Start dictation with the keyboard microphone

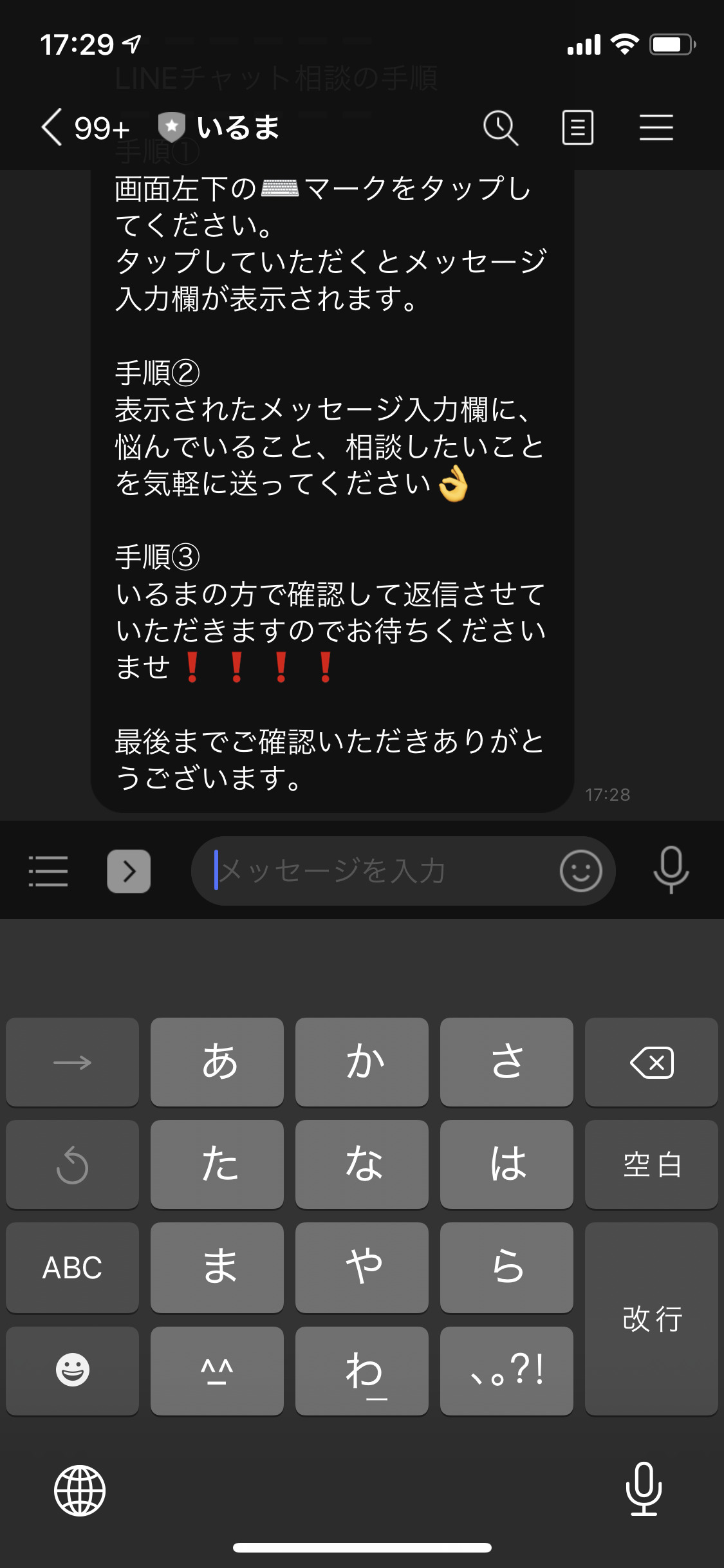pyautogui.click(x=644, y=1489)
